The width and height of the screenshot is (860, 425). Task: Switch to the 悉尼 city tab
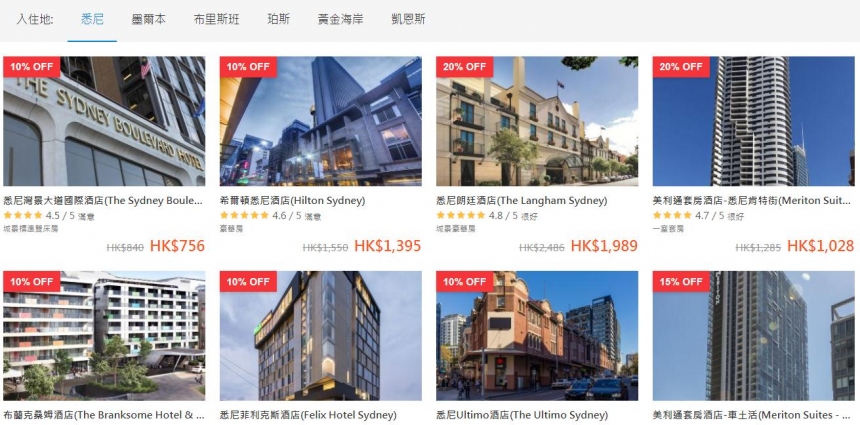tap(92, 19)
